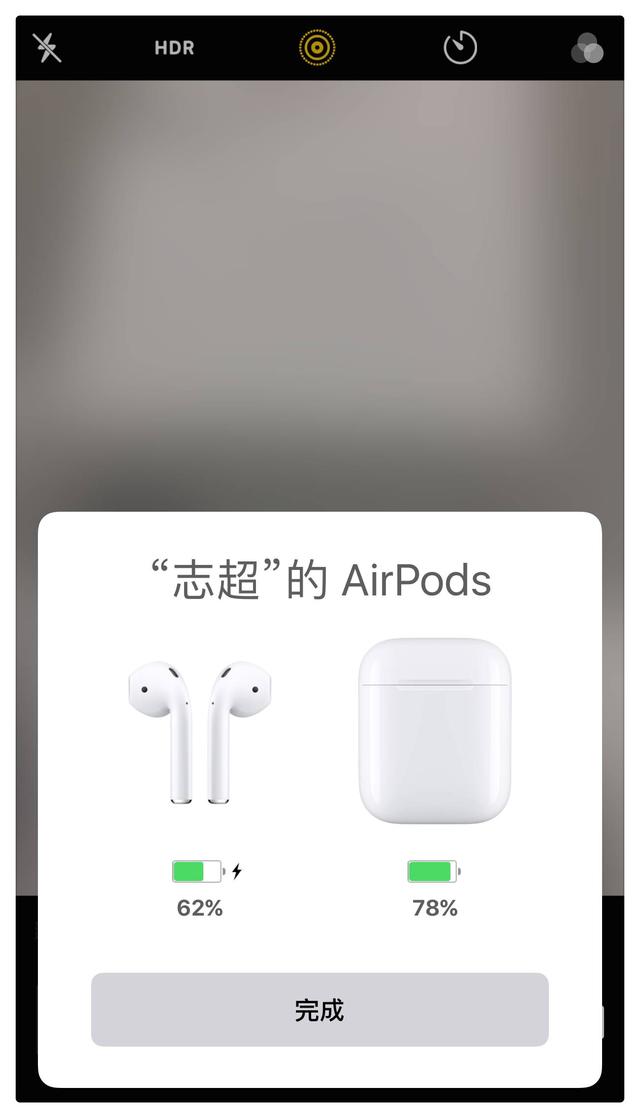Open the camera filters
The height and width of the screenshot is (1118, 640).
[587, 48]
